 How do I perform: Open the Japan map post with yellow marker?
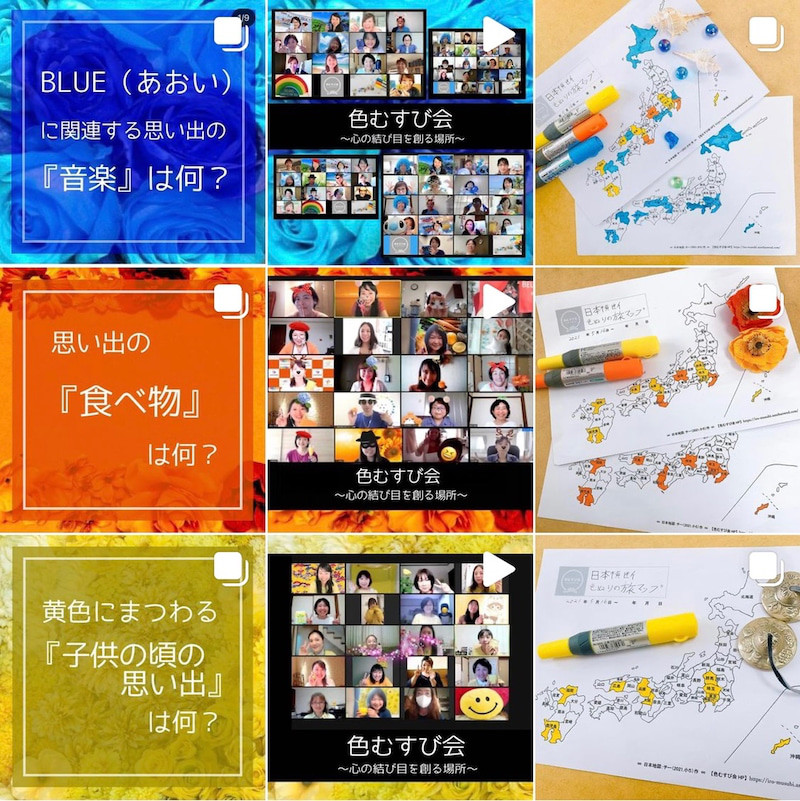coord(668,668)
